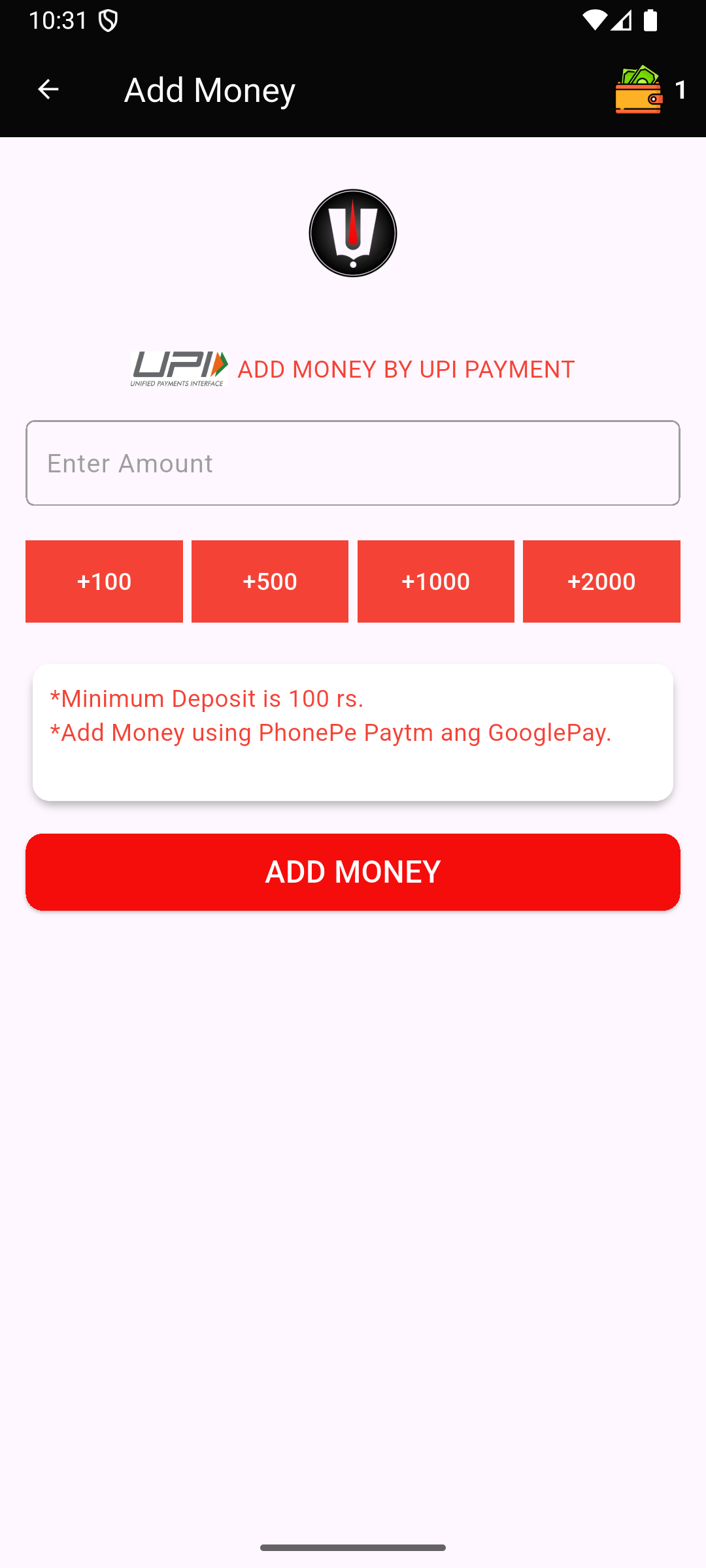Tap the back arrow icon
The height and width of the screenshot is (1568, 706).
click(47, 90)
